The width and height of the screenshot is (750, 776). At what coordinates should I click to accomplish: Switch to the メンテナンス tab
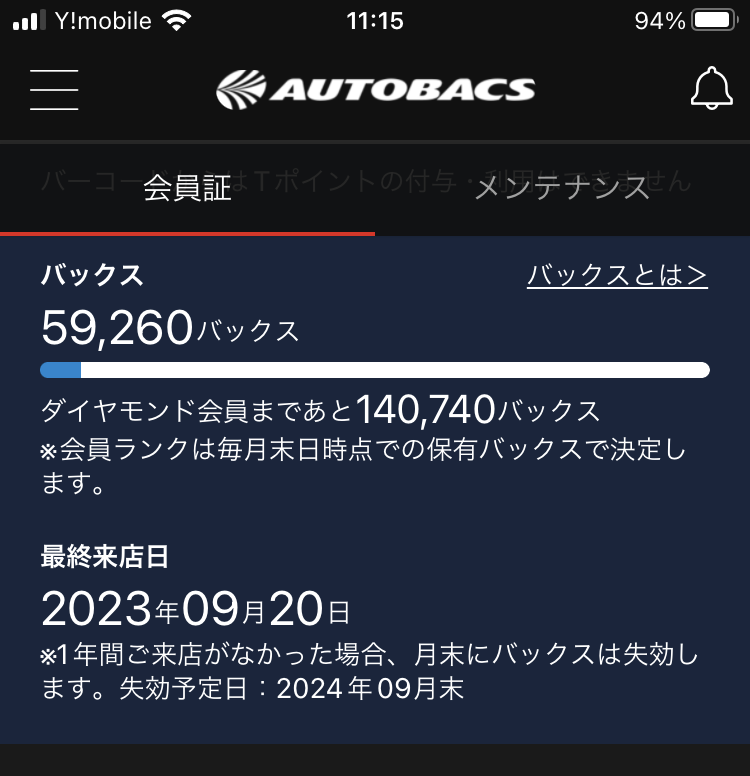point(562,189)
